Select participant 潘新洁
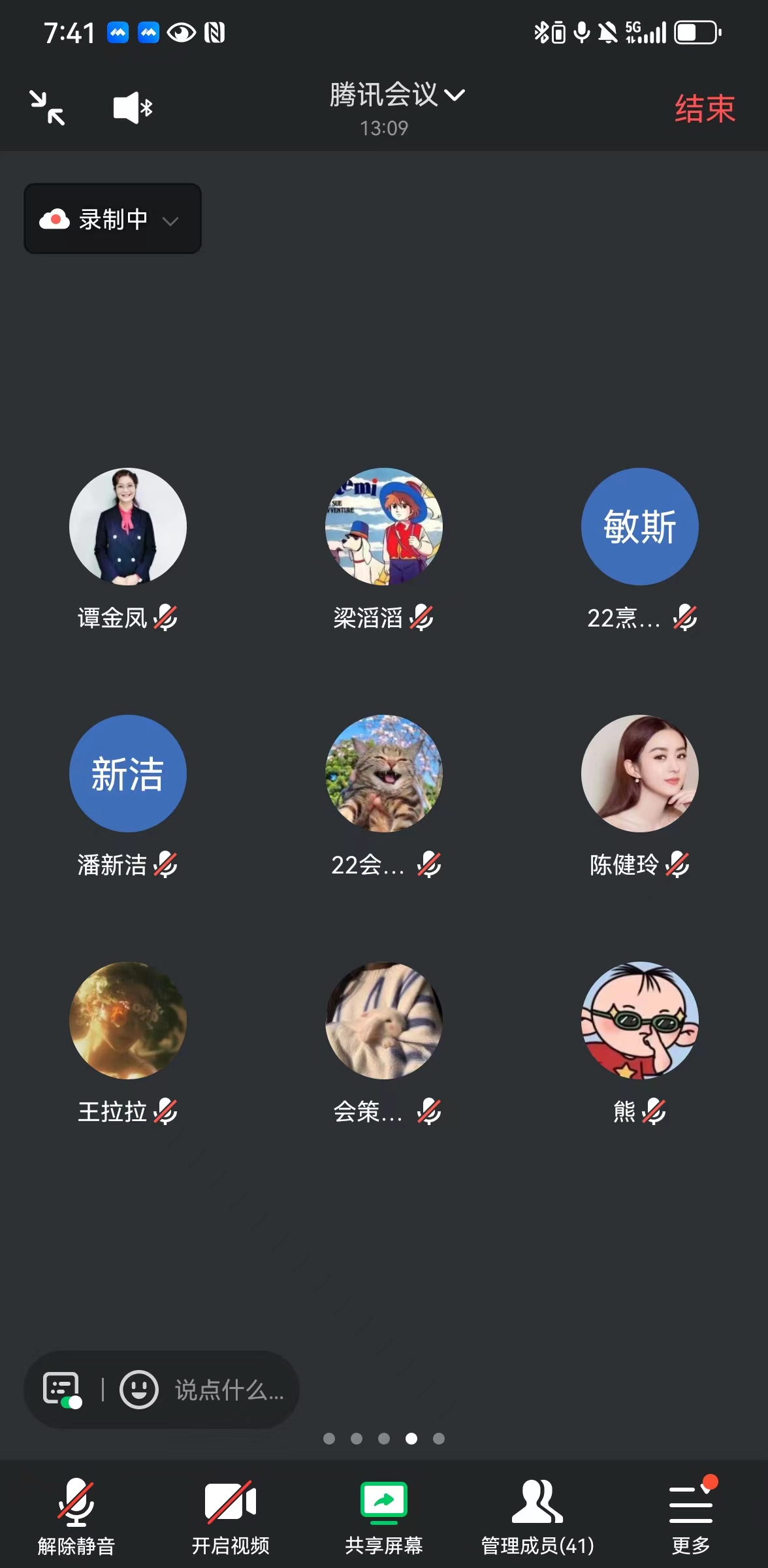 (x=128, y=774)
